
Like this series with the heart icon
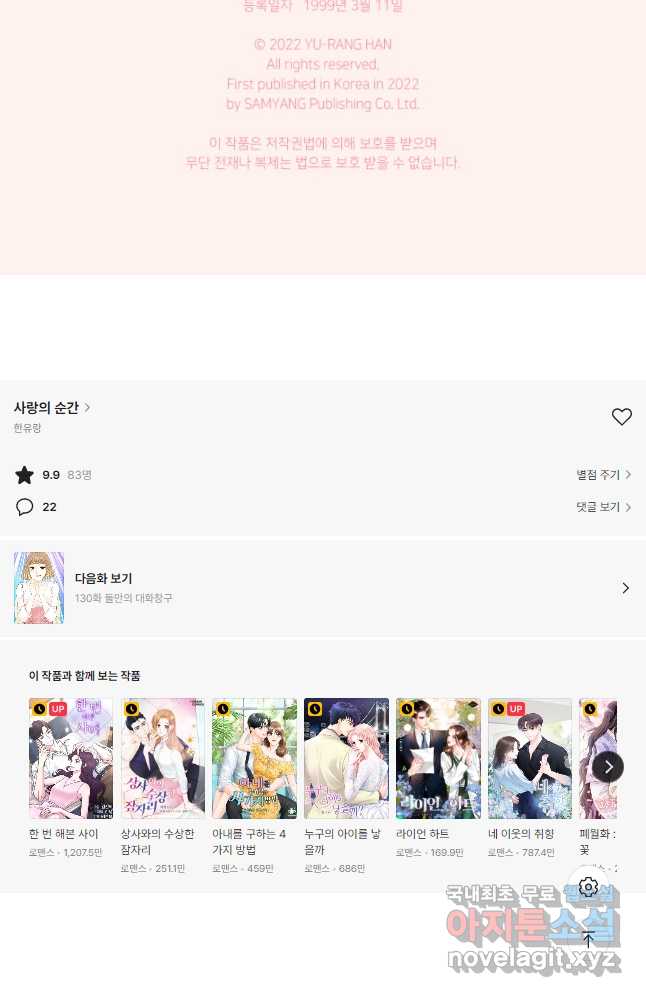point(621,417)
